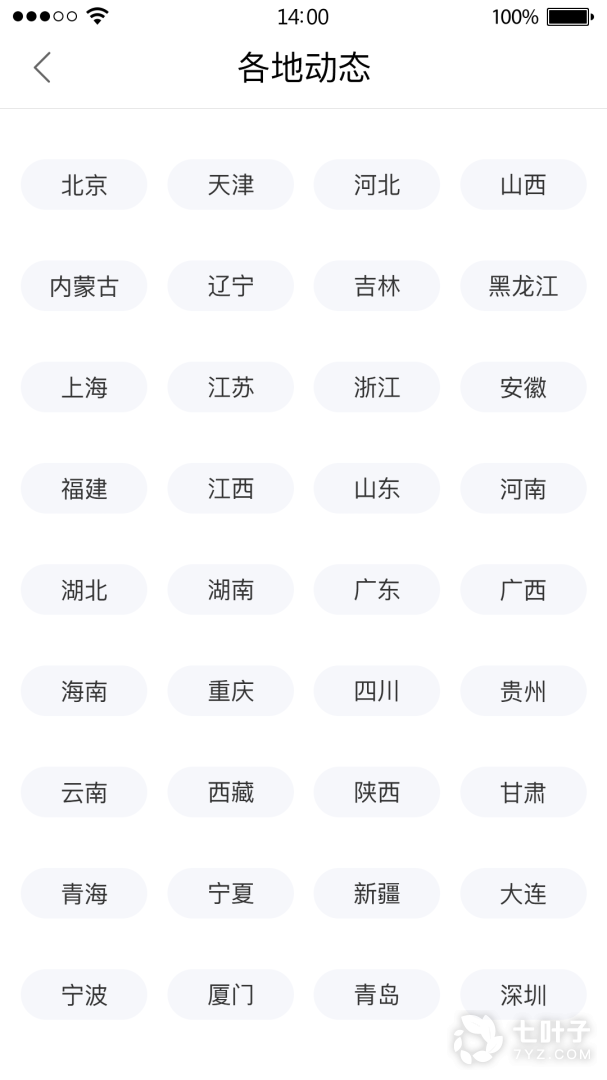Select the 四川 chip
The width and height of the screenshot is (607, 1080).
click(377, 692)
